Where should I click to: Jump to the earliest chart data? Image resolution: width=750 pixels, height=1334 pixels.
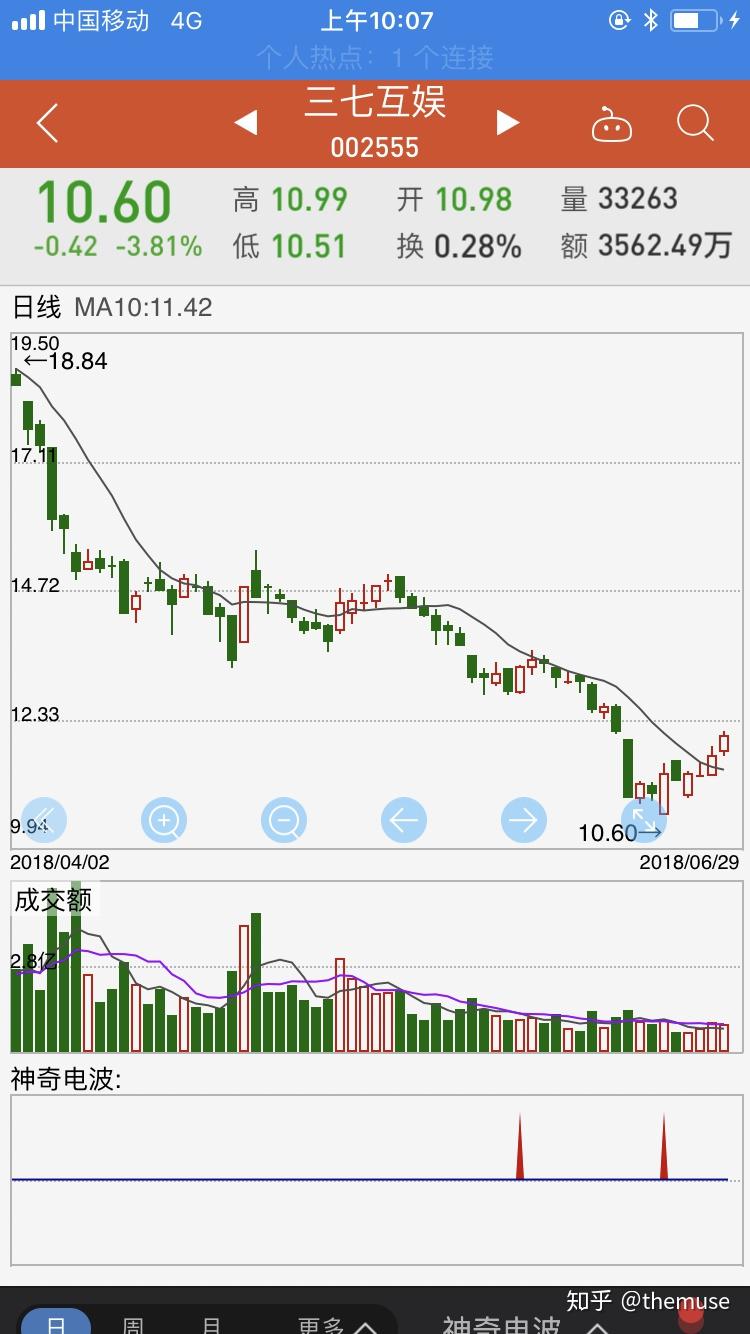click(44, 821)
